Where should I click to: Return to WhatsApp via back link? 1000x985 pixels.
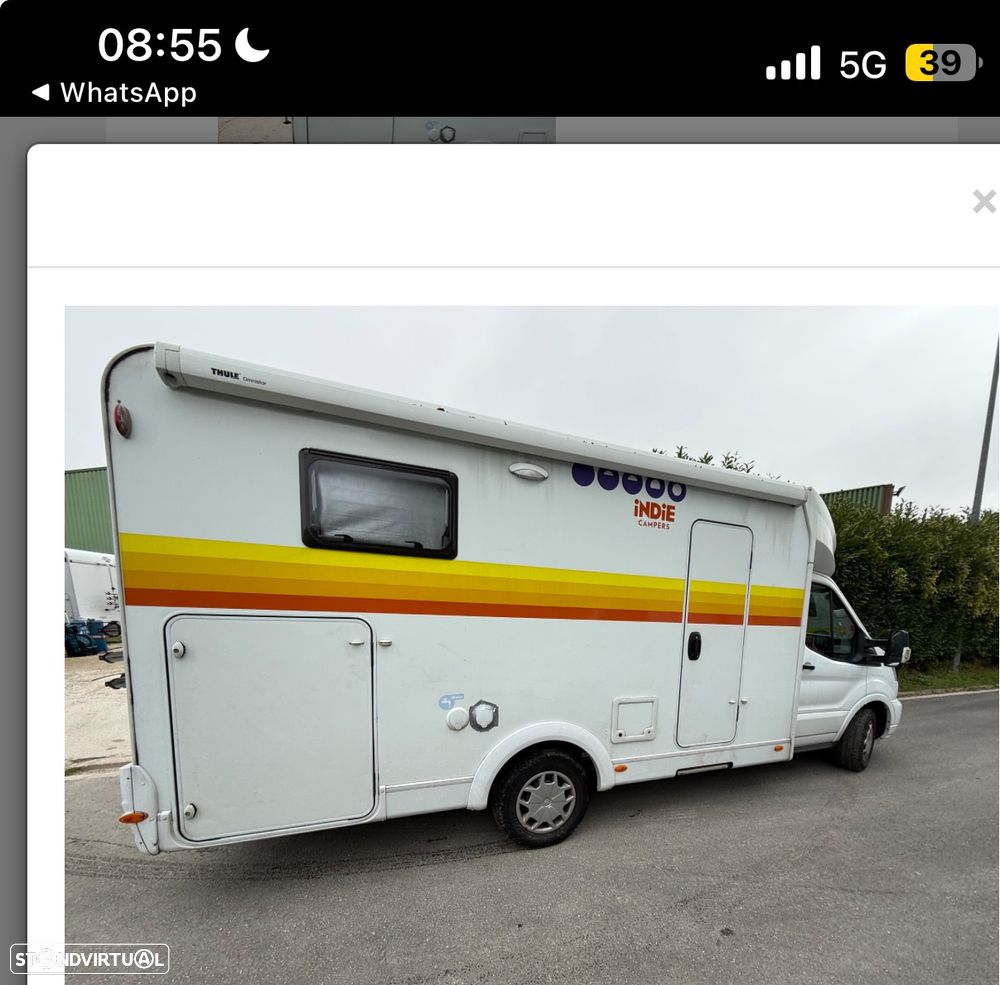pos(113,93)
